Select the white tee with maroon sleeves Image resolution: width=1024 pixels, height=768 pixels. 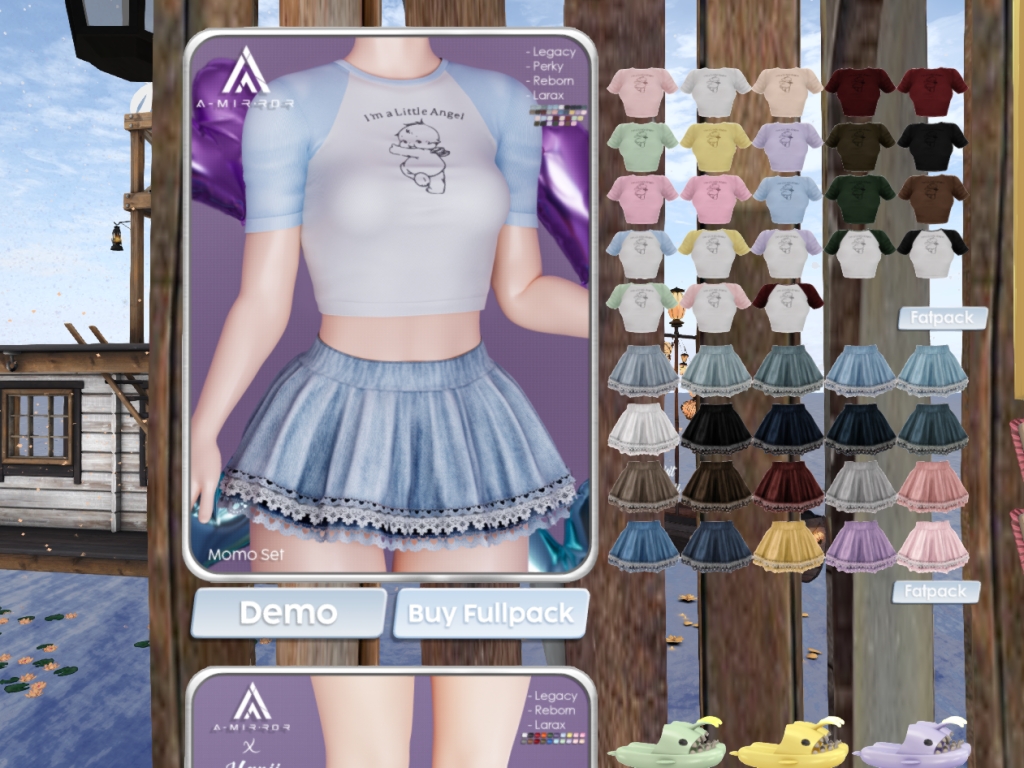788,307
